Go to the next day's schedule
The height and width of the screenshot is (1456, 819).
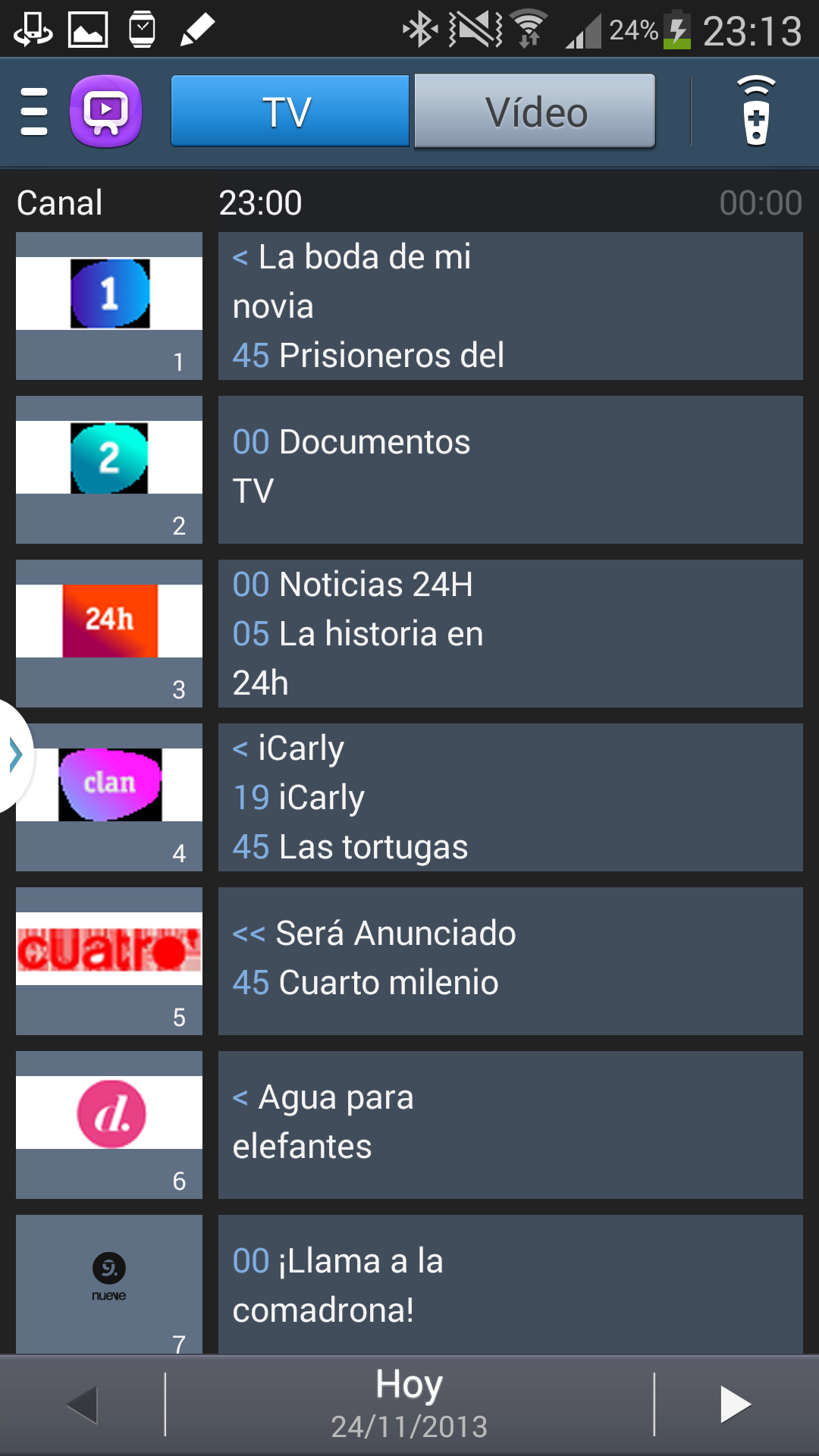point(735,1404)
